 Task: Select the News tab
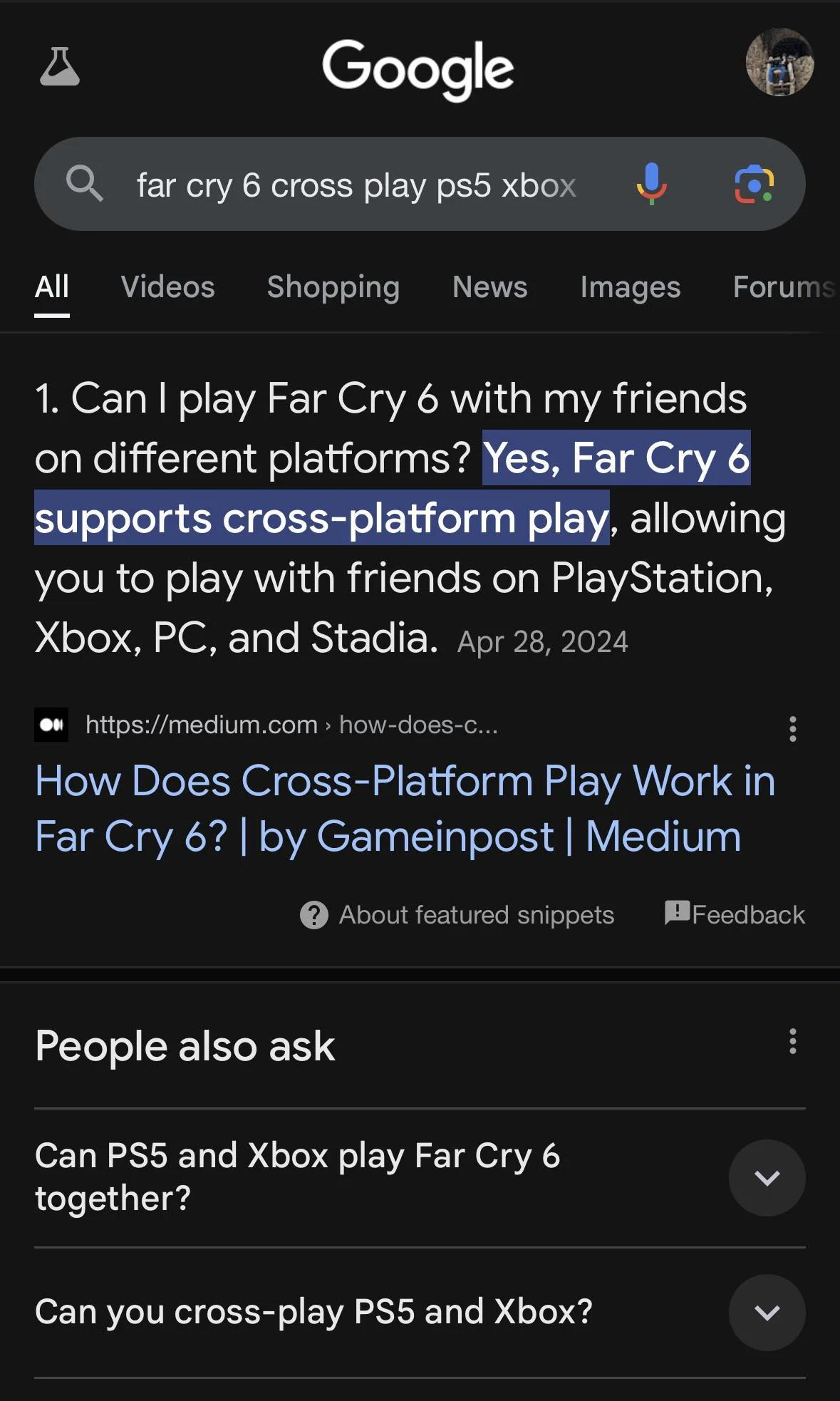click(489, 287)
